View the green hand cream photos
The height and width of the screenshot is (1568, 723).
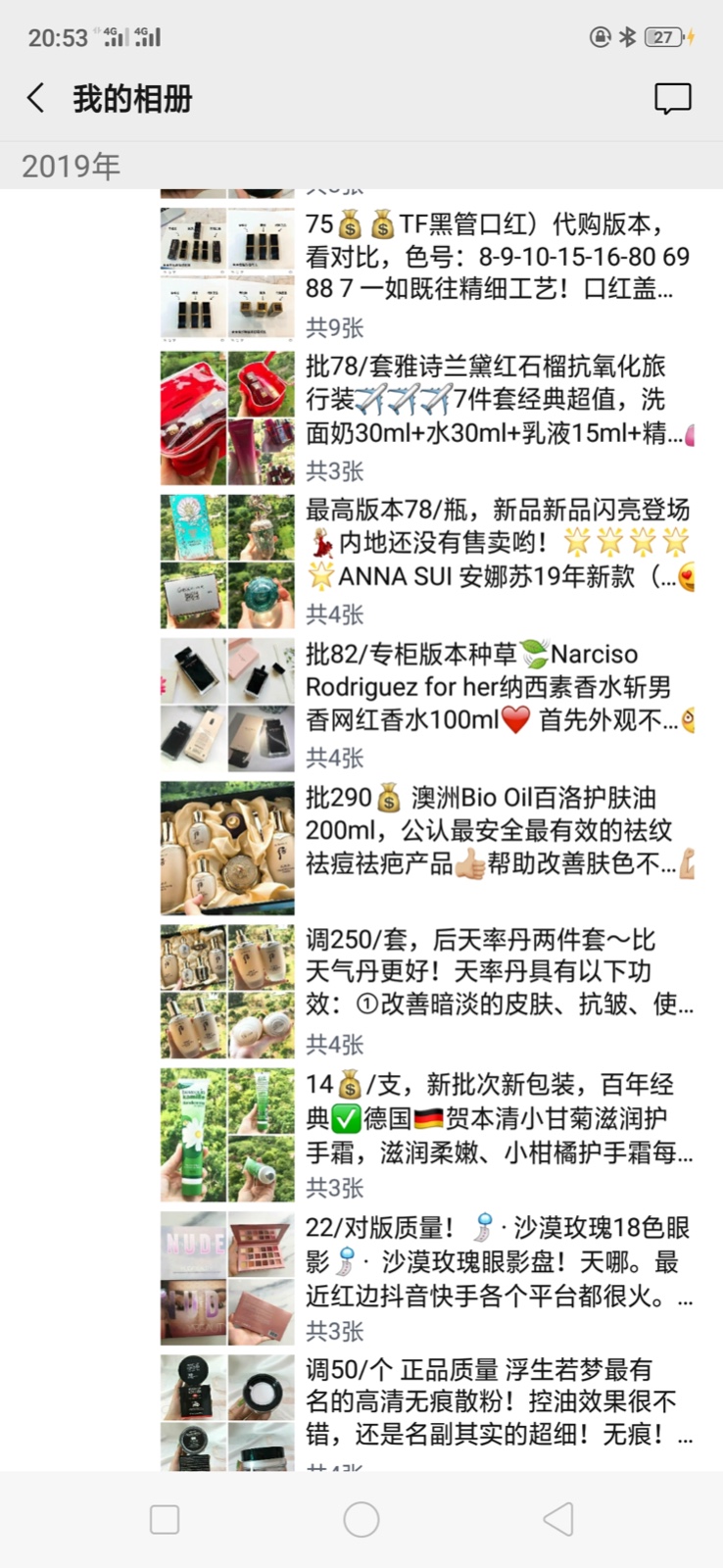[227, 1135]
